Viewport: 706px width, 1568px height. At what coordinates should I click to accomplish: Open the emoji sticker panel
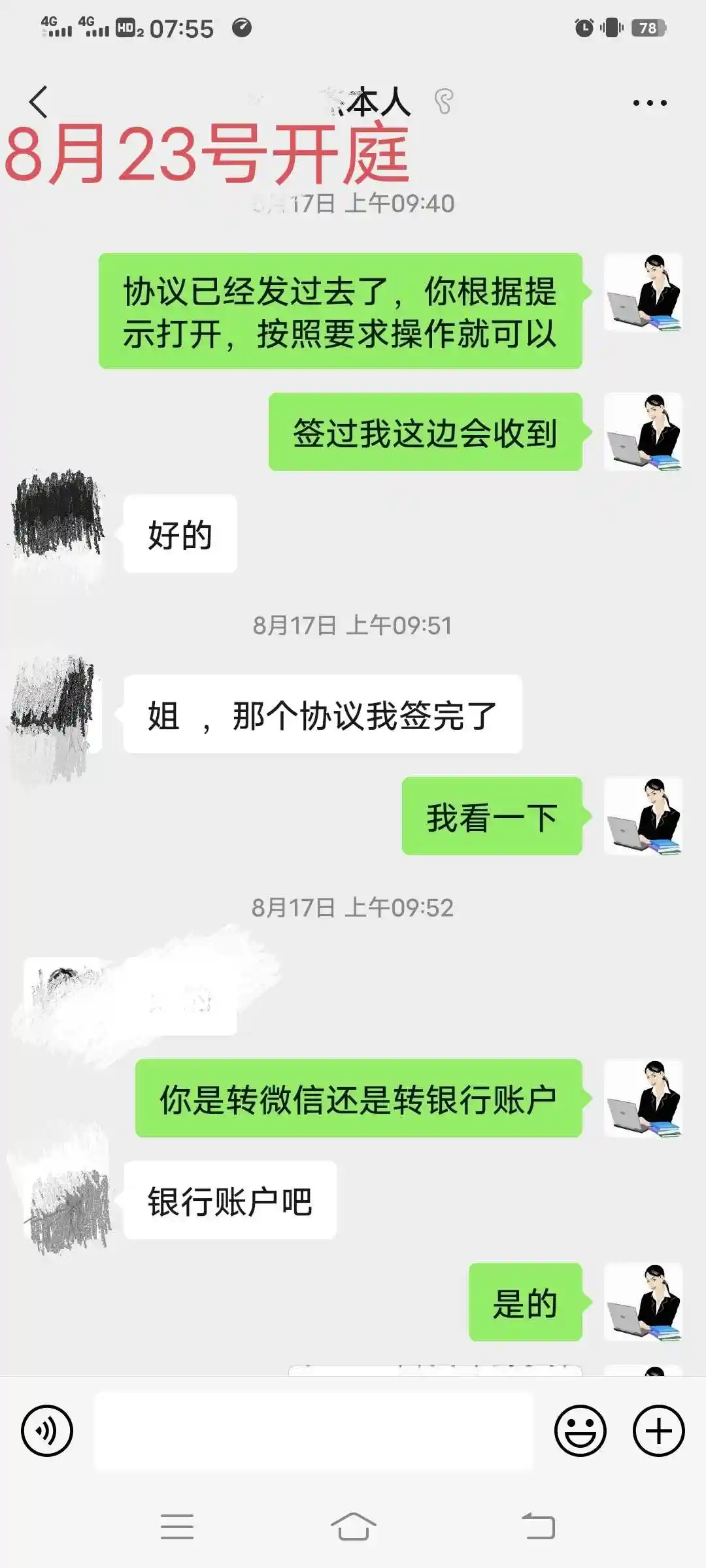(x=580, y=1430)
